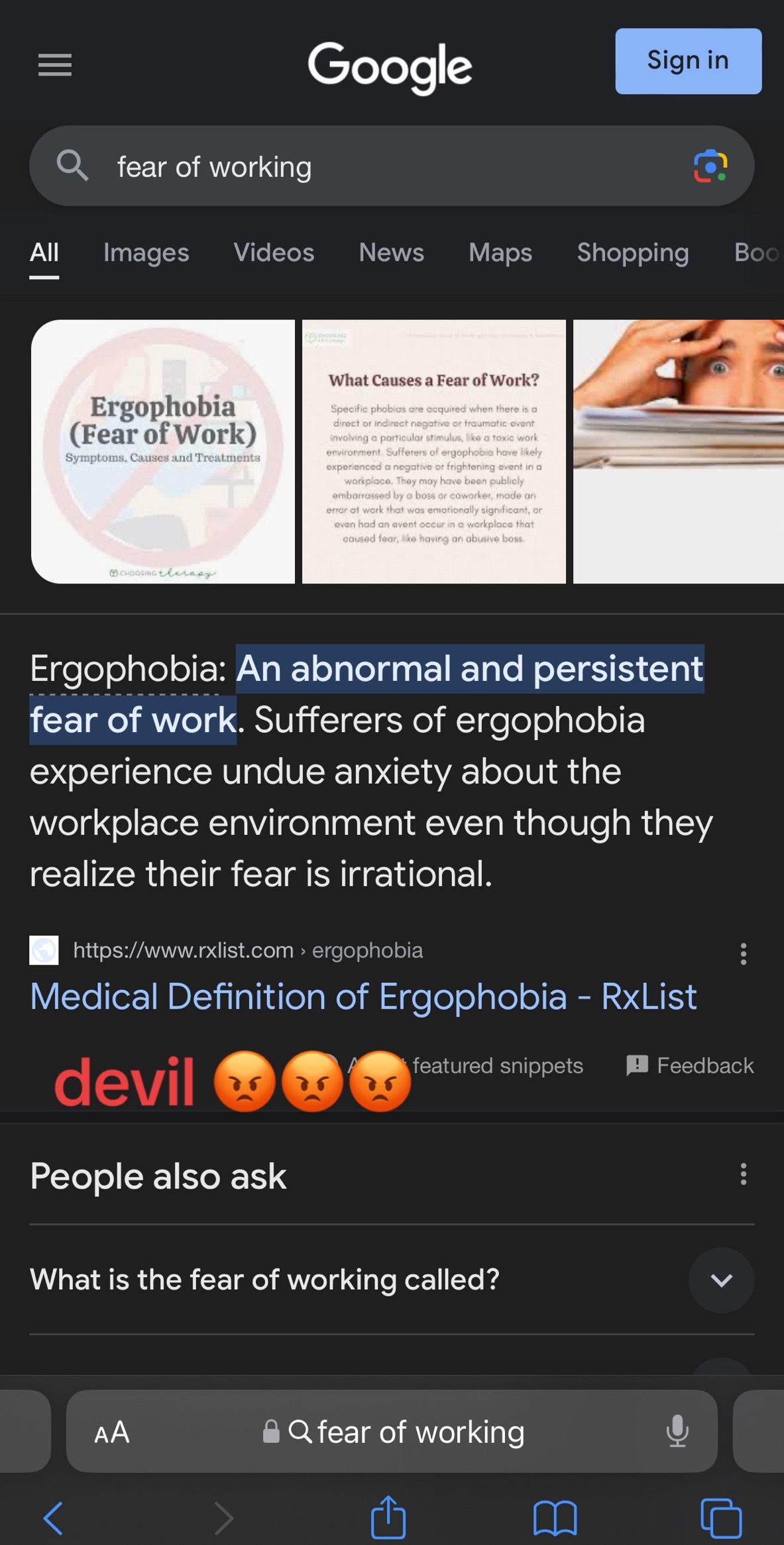
Task: Open Medical Definition of Ergophobia RxList link
Action: point(363,997)
